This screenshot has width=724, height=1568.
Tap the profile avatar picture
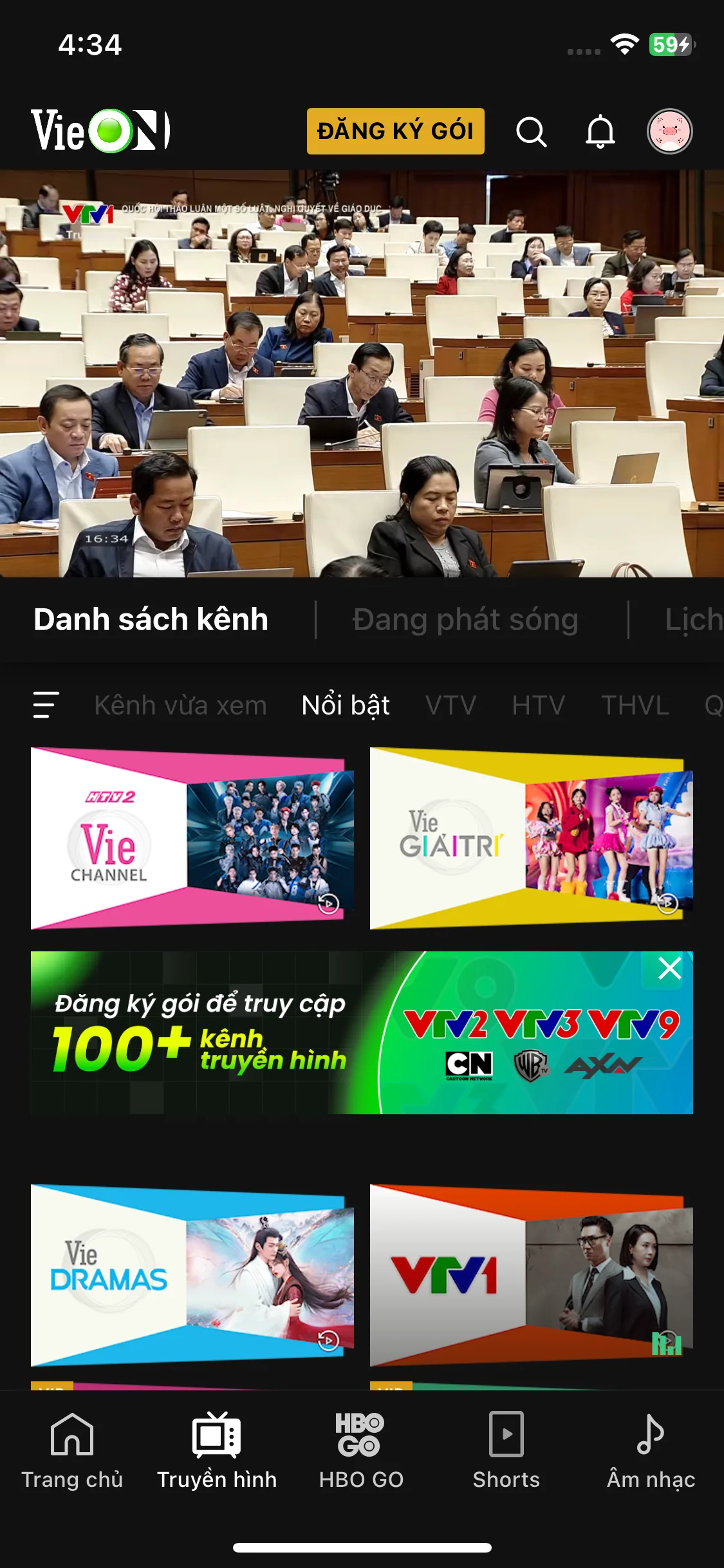click(x=670, y=131)
